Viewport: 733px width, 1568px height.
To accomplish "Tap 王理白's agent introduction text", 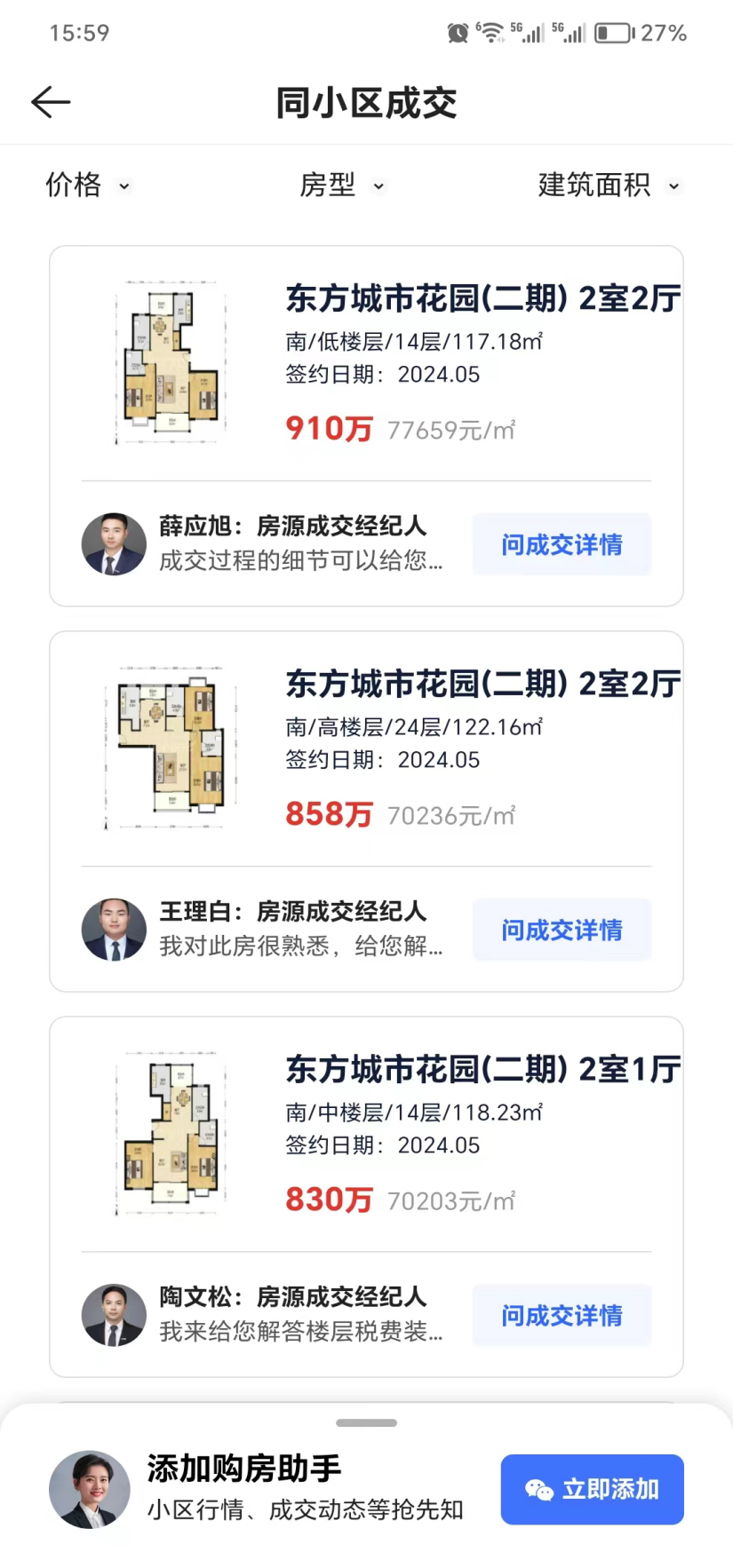I will [x=298, y=946].
